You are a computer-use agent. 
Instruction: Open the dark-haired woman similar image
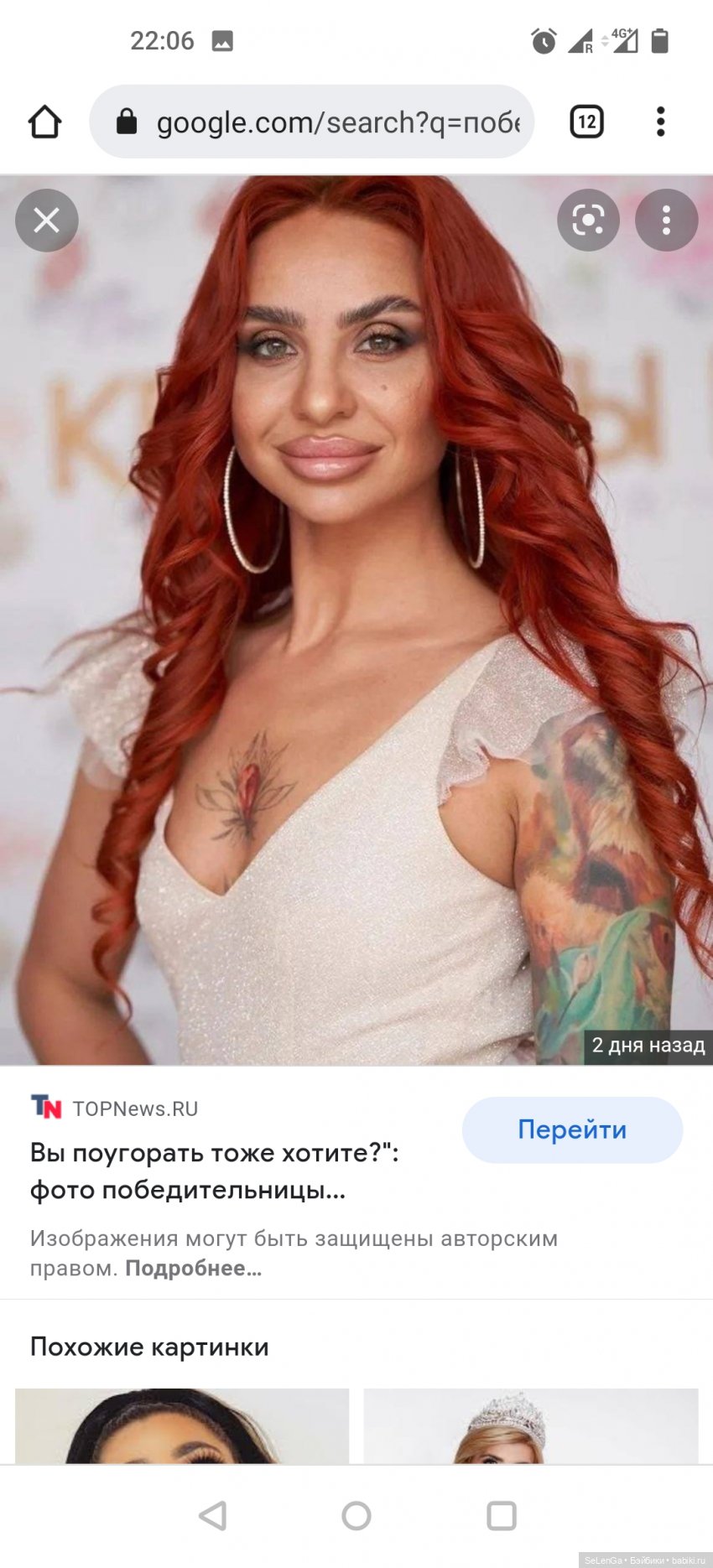pos(182,1425)
